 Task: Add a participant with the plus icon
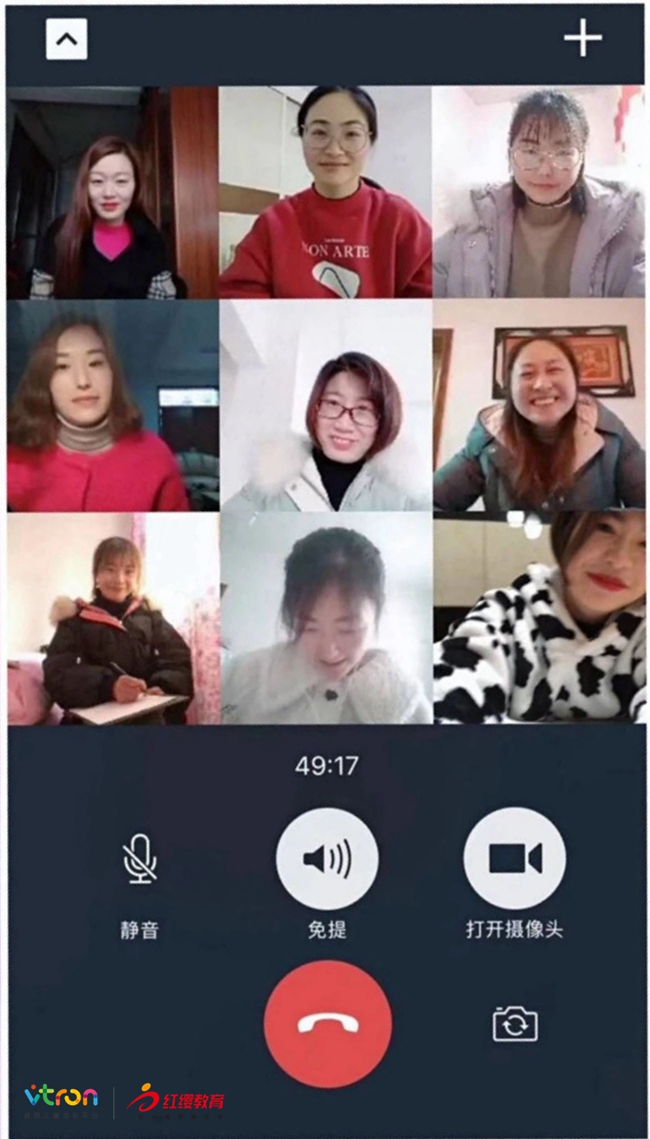pos(582,39)
